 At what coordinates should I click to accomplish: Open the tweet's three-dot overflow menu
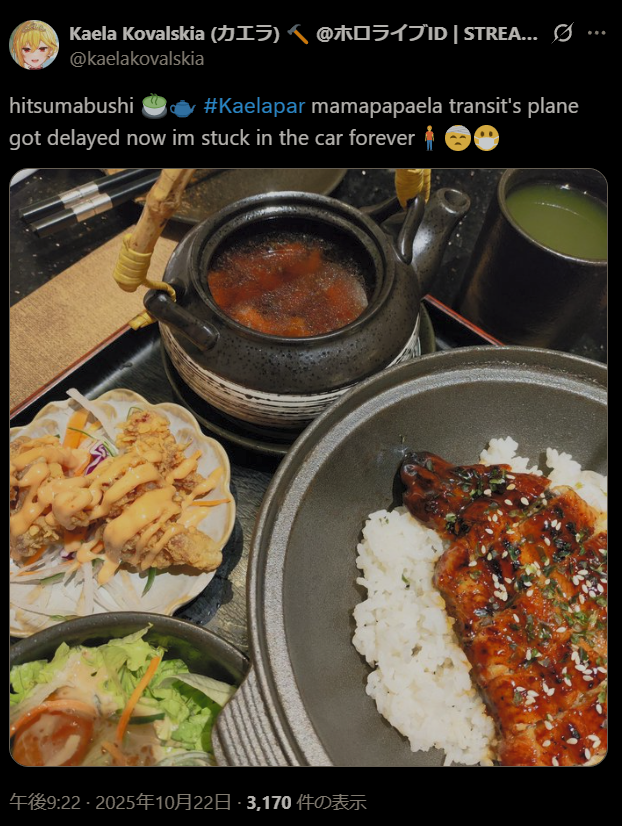(597, 34)
